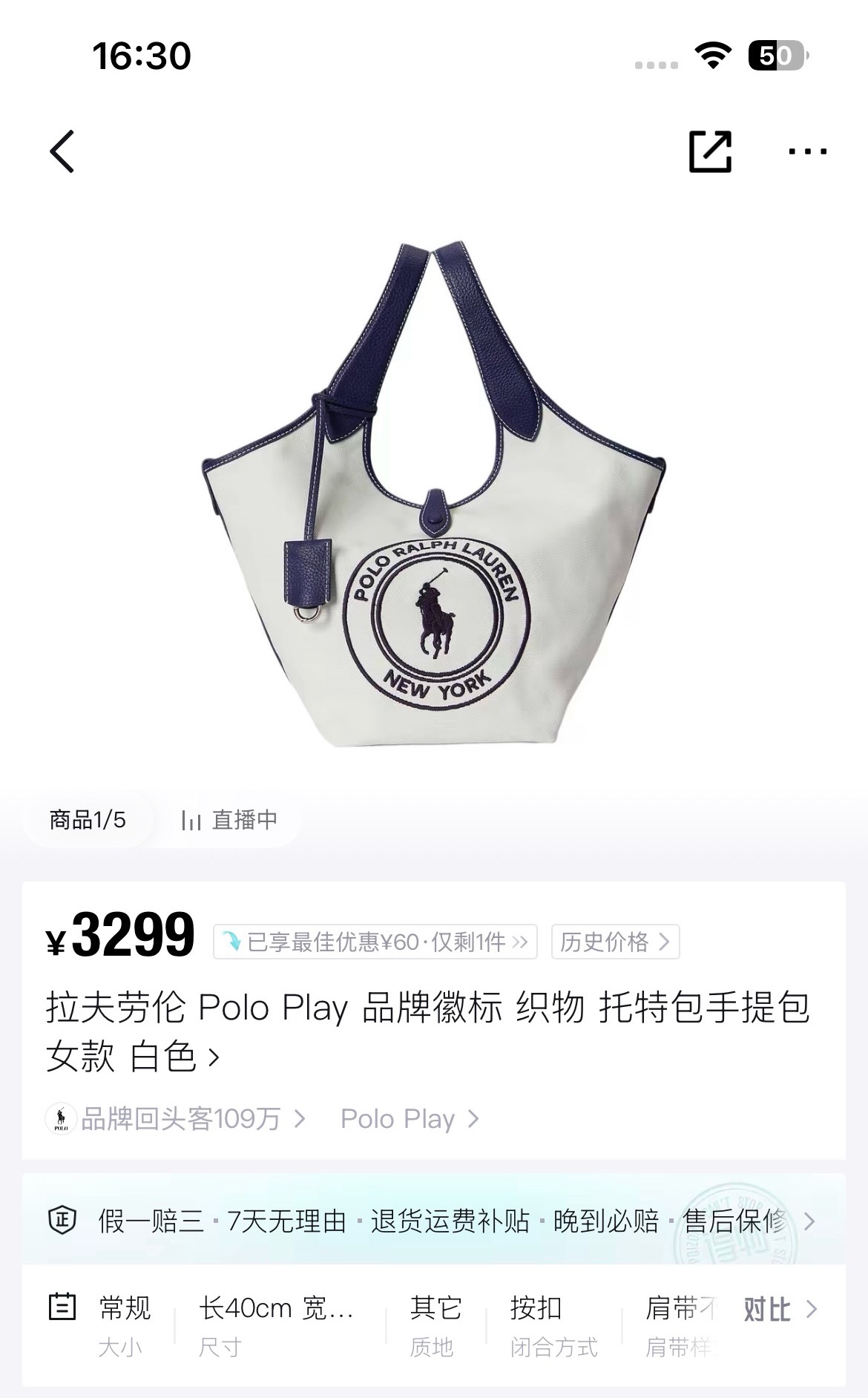The width and height of the screenshot is (868, 1398).
Task: Open 历史价格 price history
Action: 615,942
